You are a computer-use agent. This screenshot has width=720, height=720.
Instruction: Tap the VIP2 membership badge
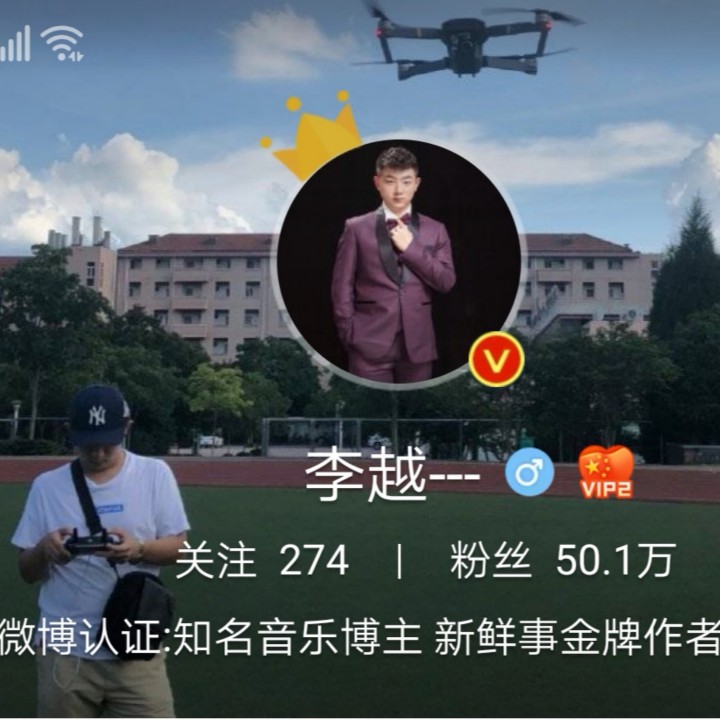(x=606, y=472)
